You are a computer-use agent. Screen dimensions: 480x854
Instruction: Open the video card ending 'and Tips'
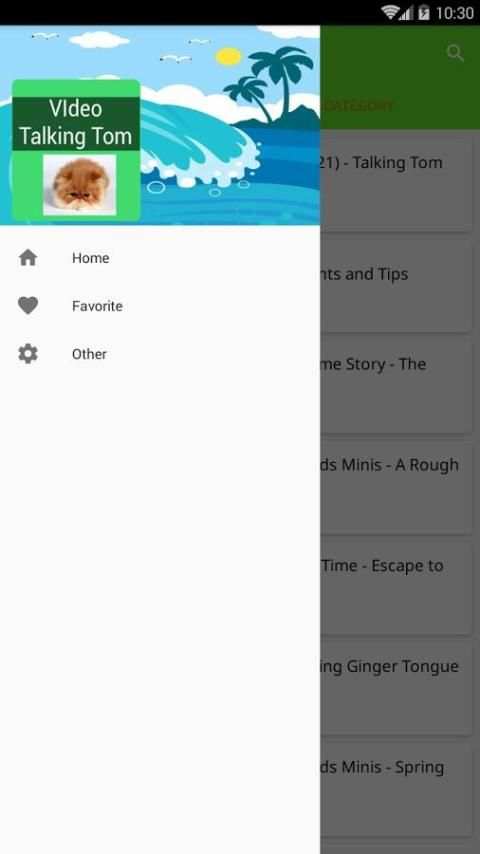tap(396, 283)
